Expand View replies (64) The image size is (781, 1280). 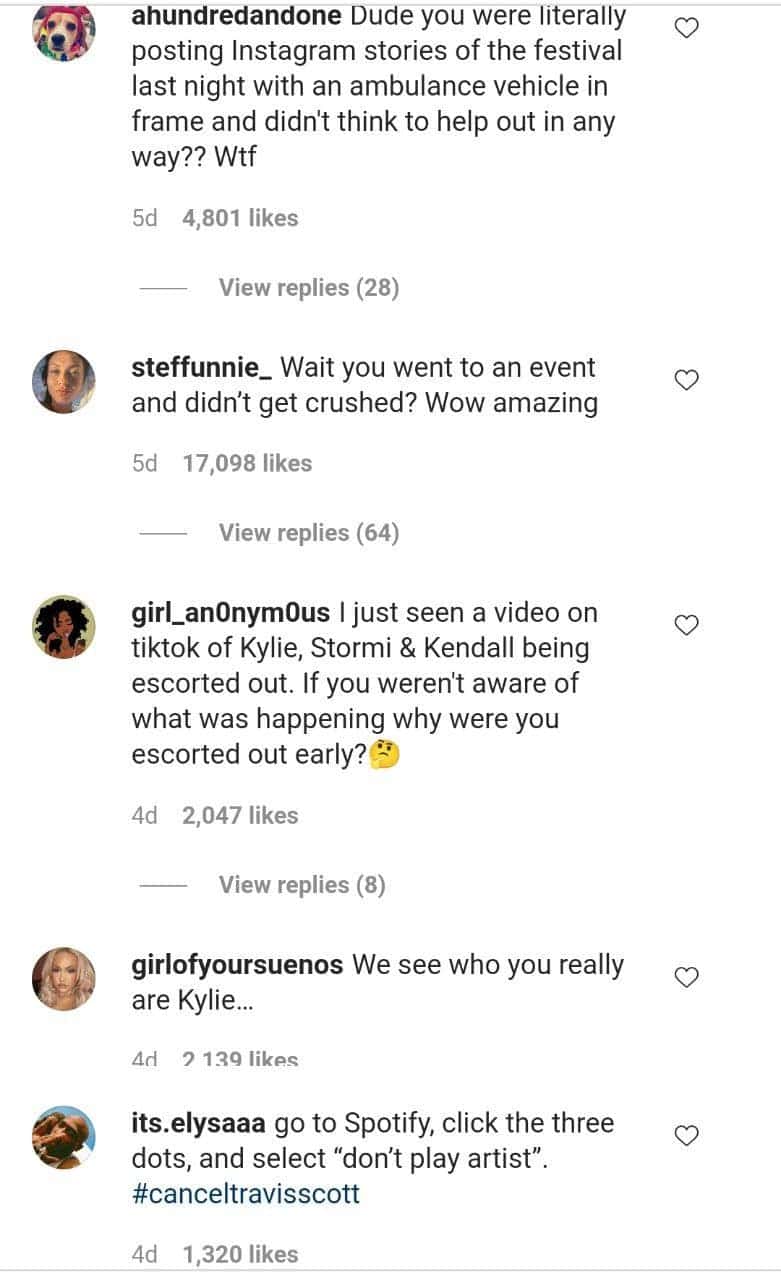[x=308, y=533]
